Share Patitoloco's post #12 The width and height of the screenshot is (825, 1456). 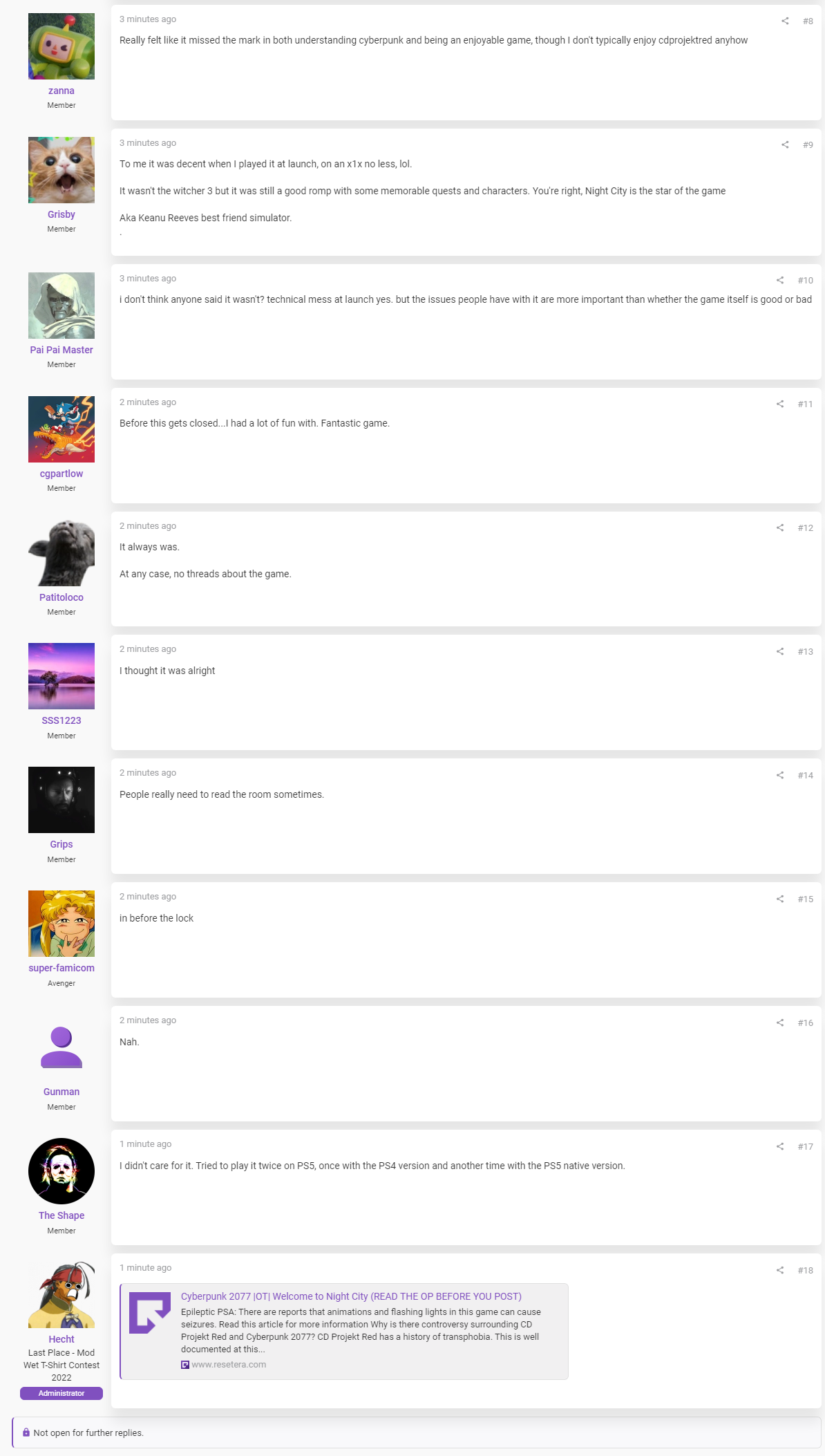[x=780, y=528]
